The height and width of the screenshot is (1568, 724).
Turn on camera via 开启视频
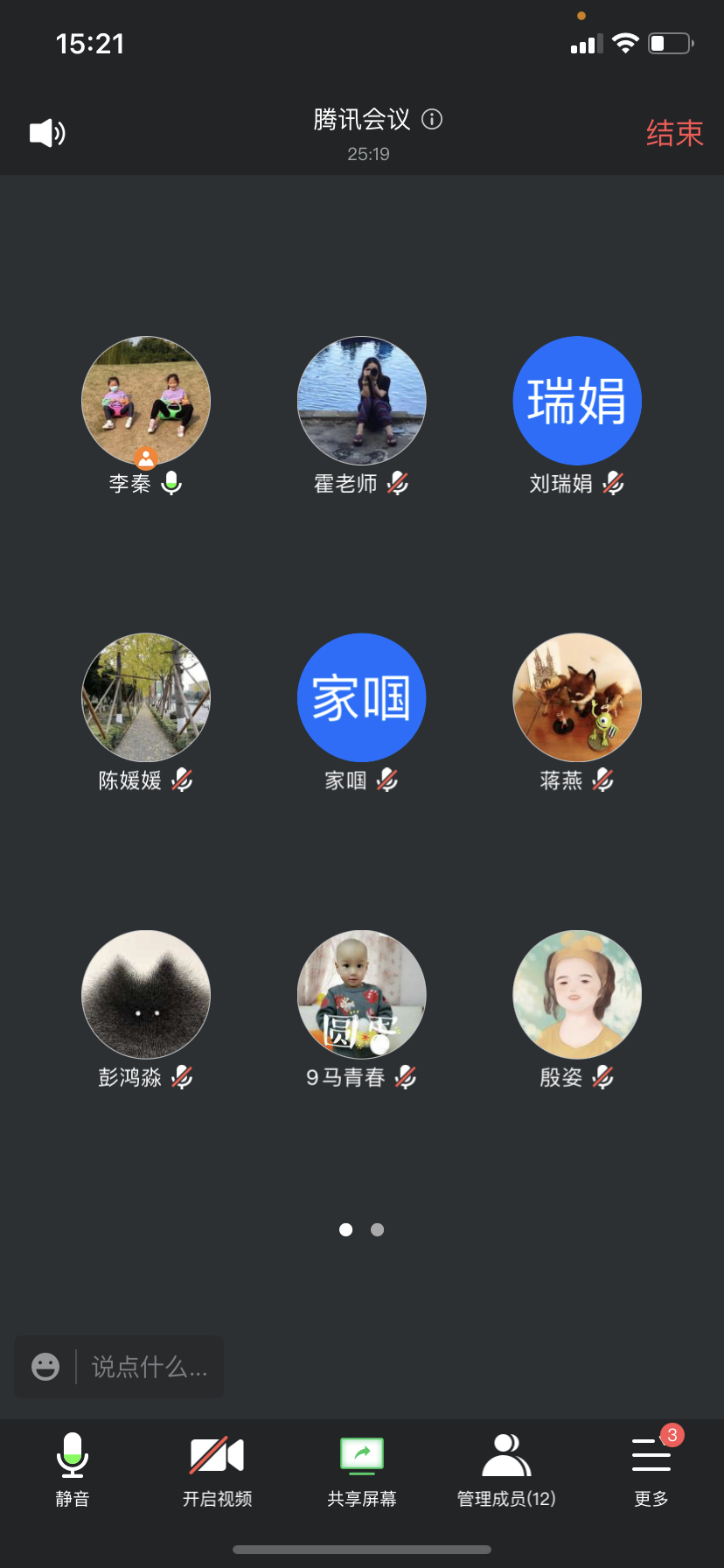[x=217, y=1469]
